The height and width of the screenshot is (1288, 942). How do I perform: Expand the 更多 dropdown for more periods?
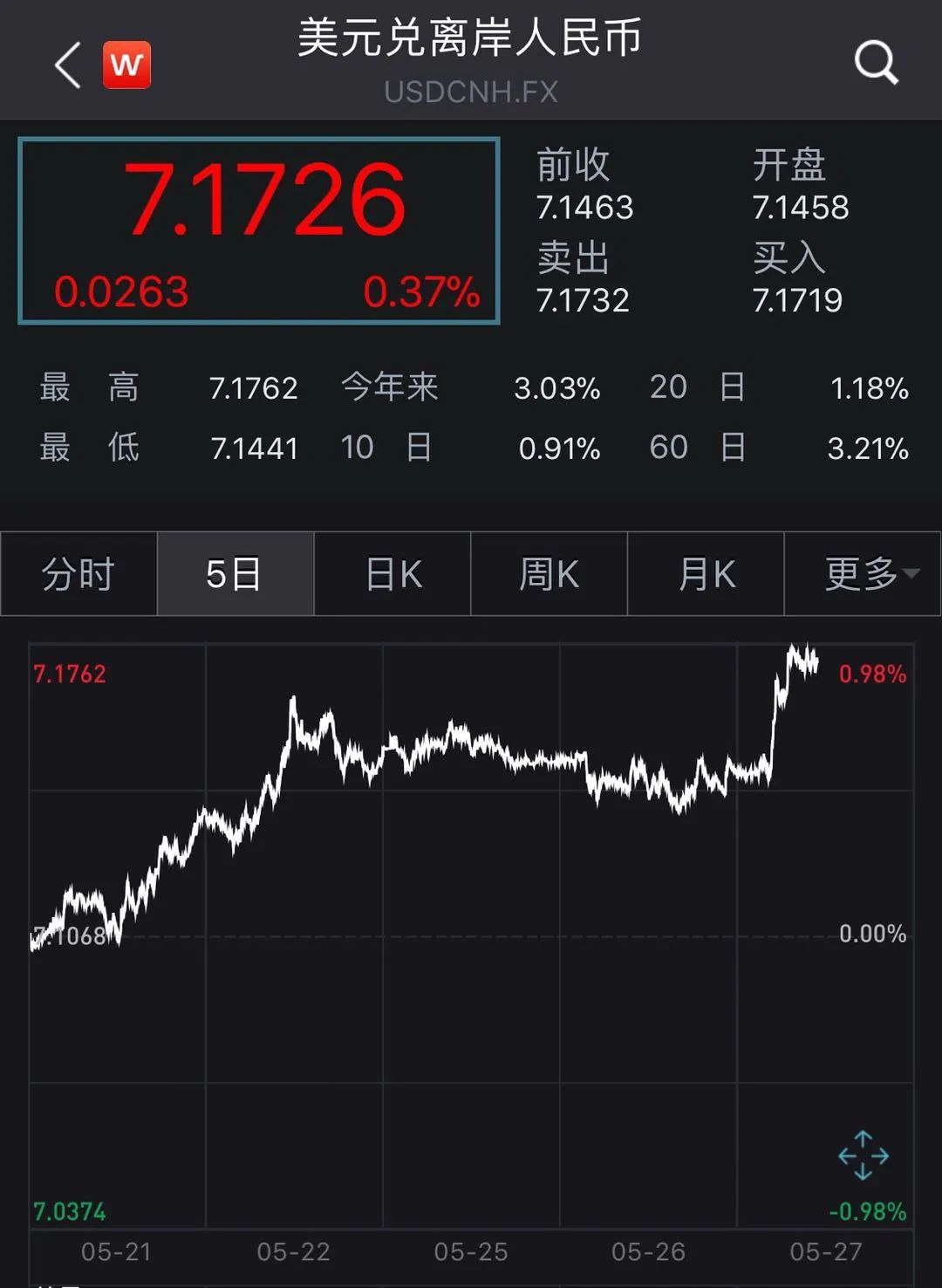tap(863, 574)
